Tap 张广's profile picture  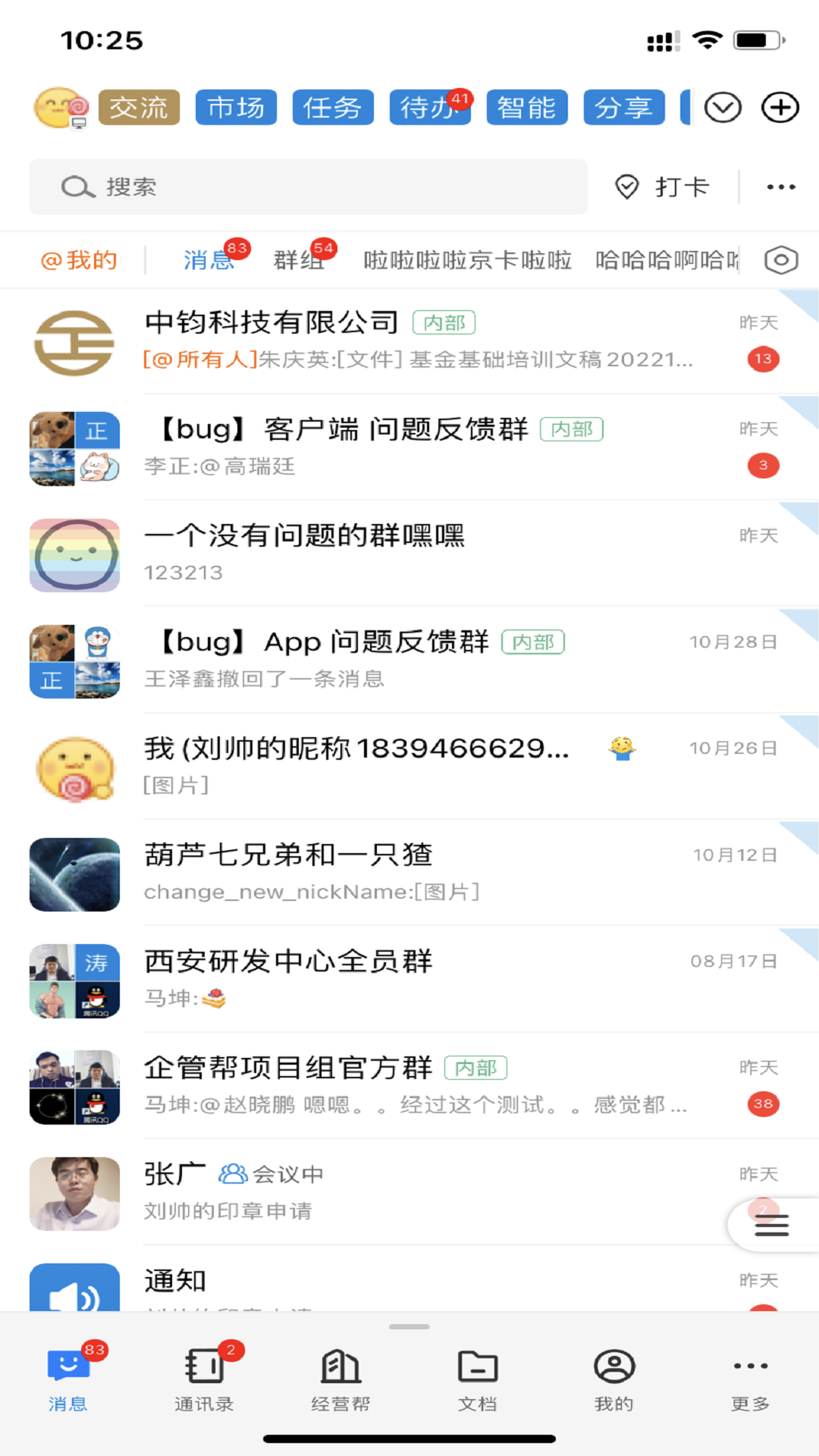[x=74, y=1194]
